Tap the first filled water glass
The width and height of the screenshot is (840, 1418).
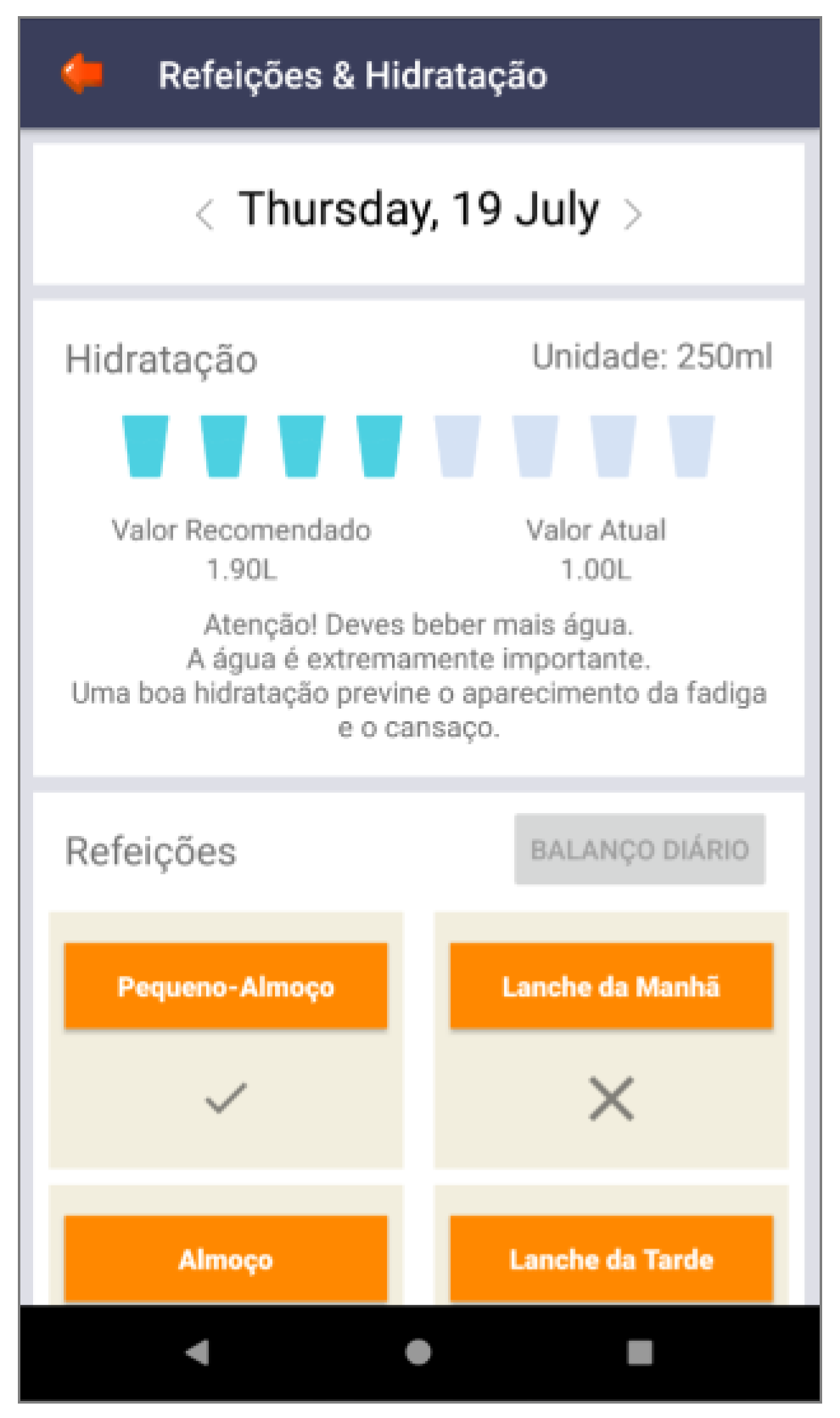[x=145, y=446]
